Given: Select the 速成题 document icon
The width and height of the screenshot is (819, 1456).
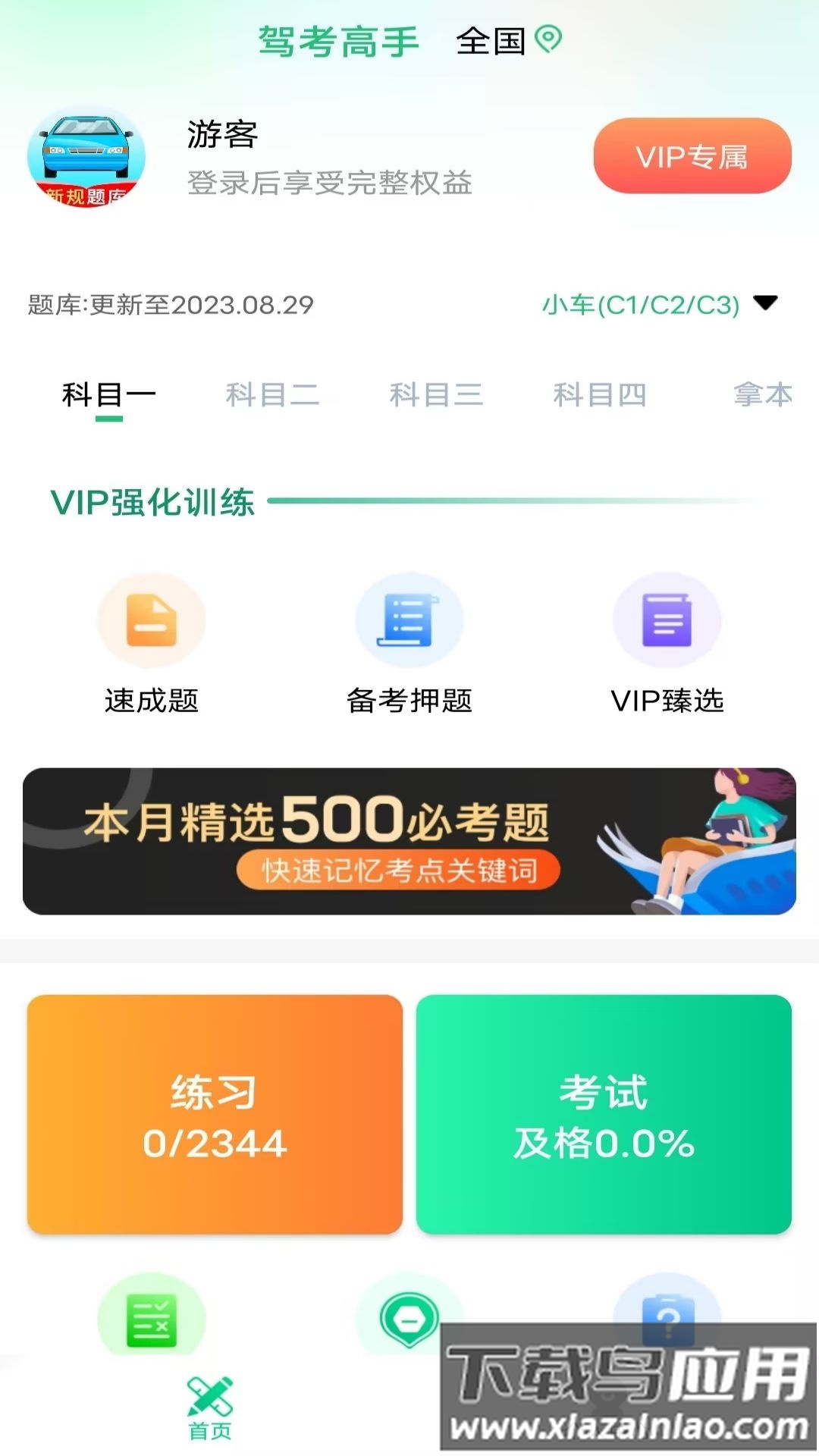Looking at the screenshot, I should click(149, 620).
